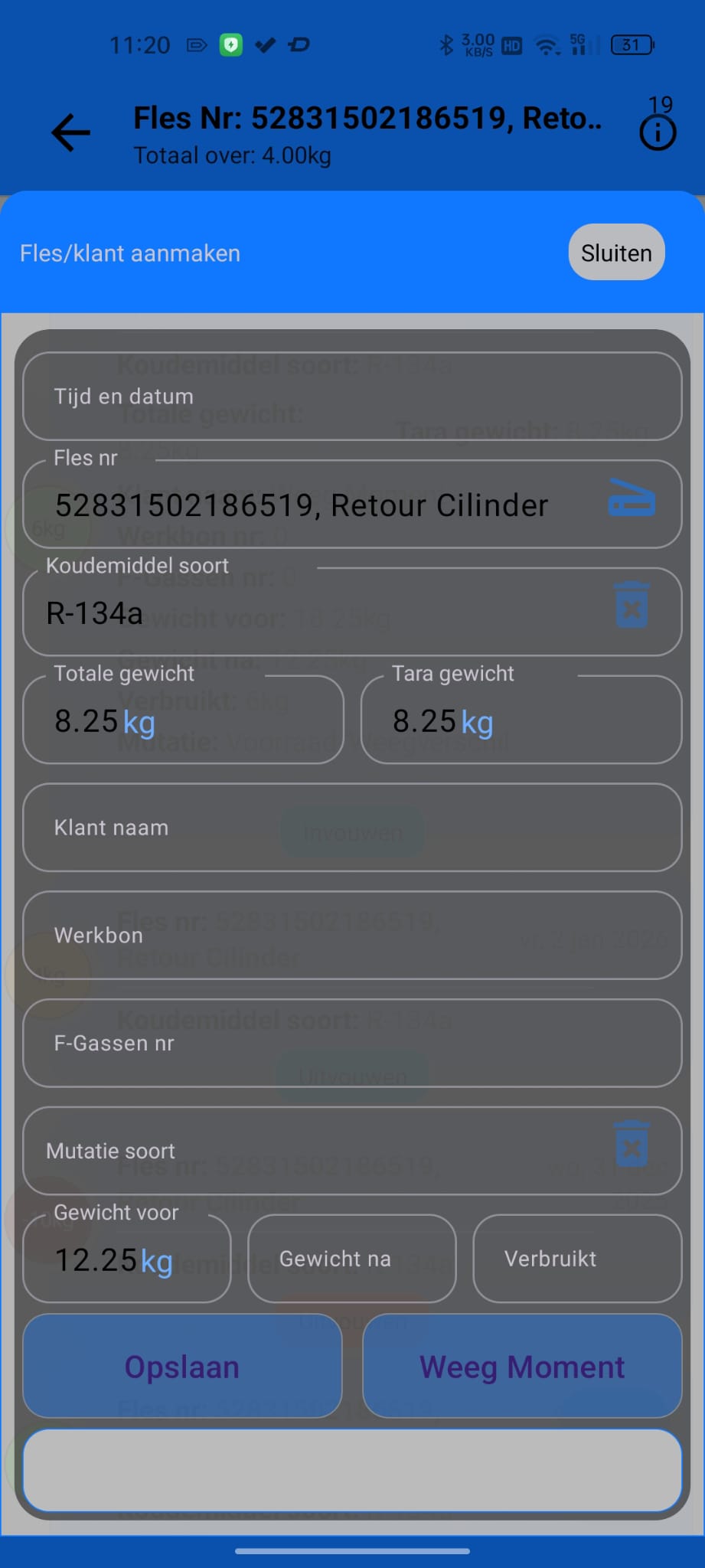
Task: Close the dialog with Sluiten
Action: (615, 253)
